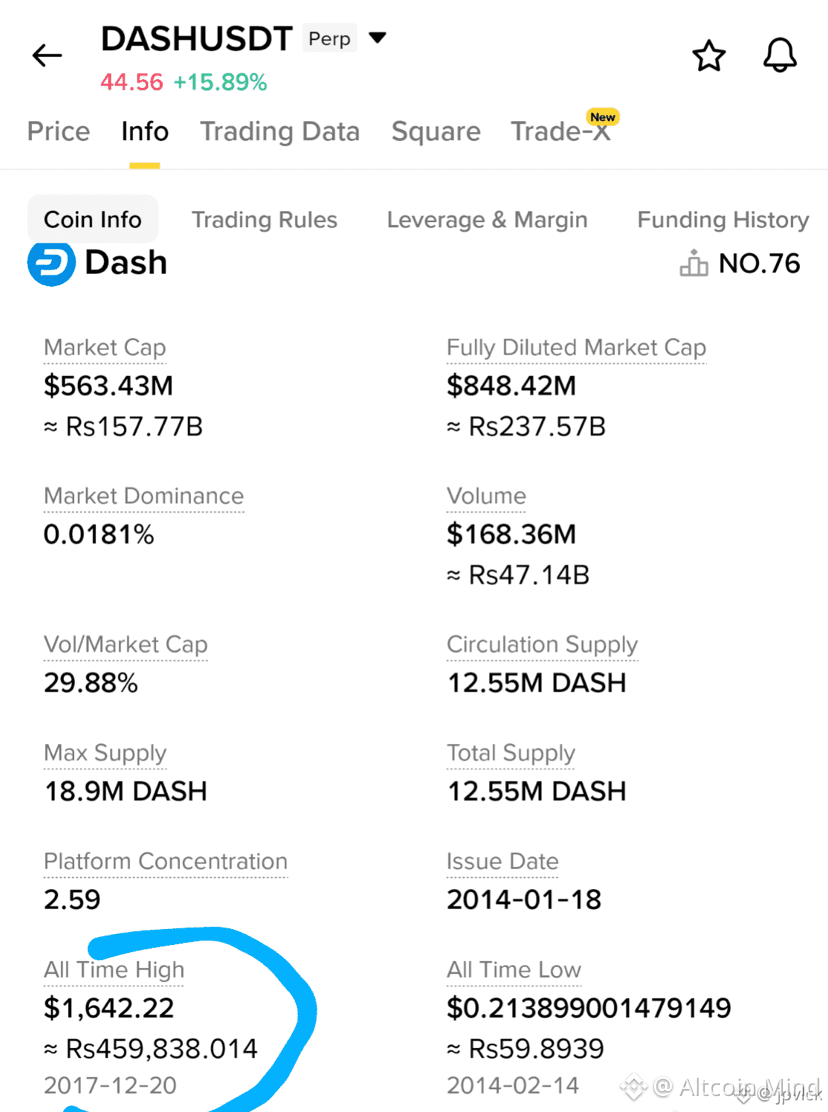Switch to the Trading Data tab
This screenshot has width=828, height=1112.
pos(279,132)
